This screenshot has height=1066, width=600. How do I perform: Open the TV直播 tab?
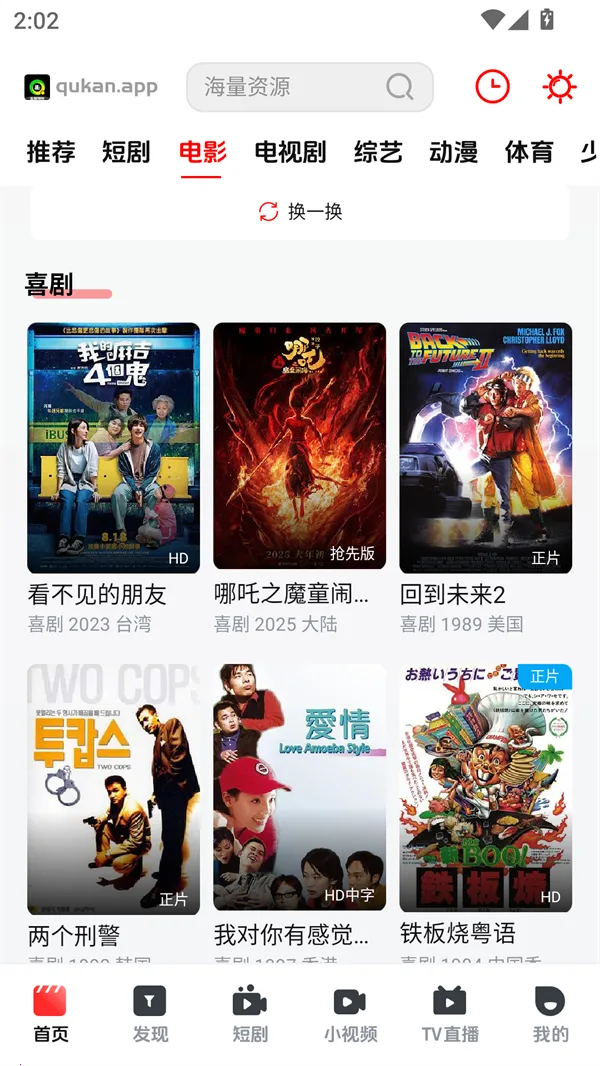tap(450, 1014)
